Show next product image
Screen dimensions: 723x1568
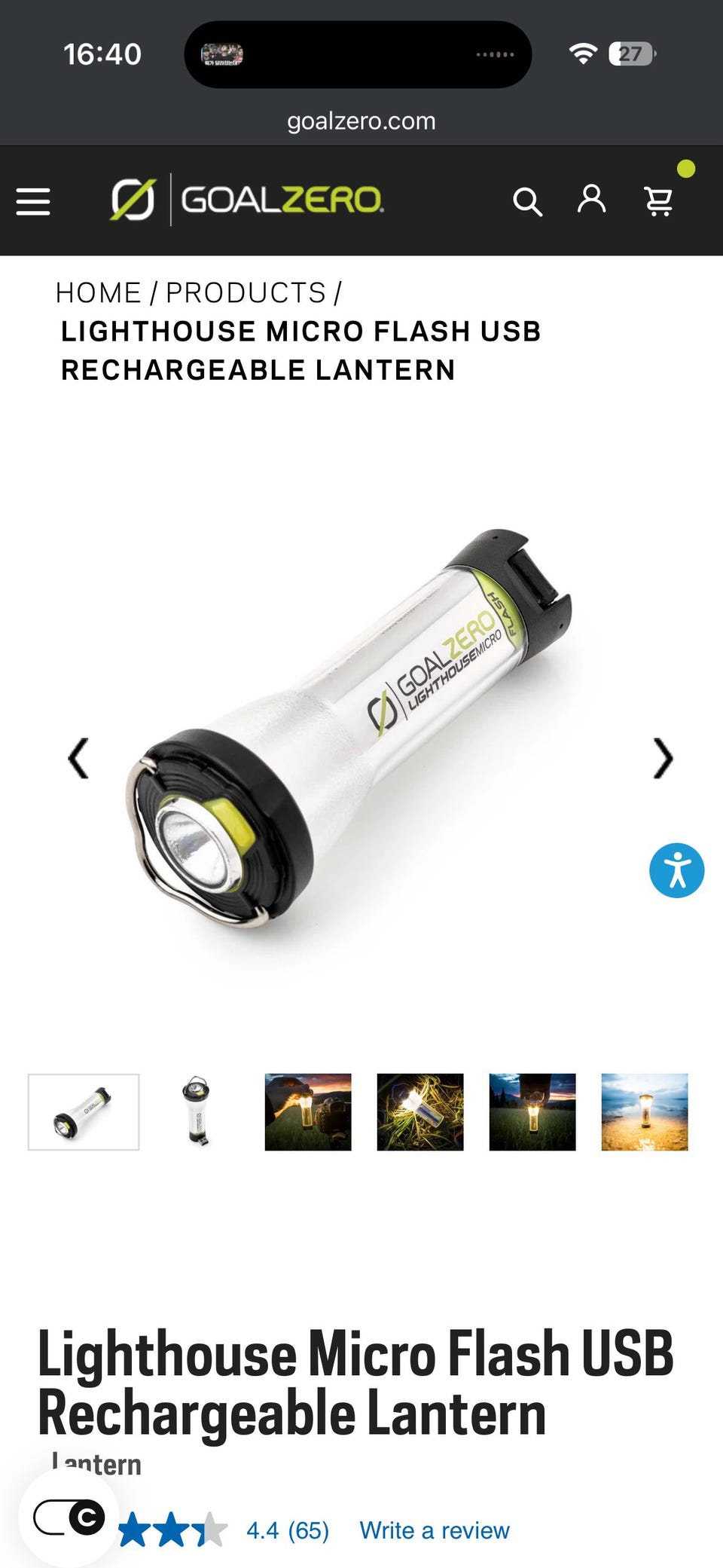click(662, 758)
